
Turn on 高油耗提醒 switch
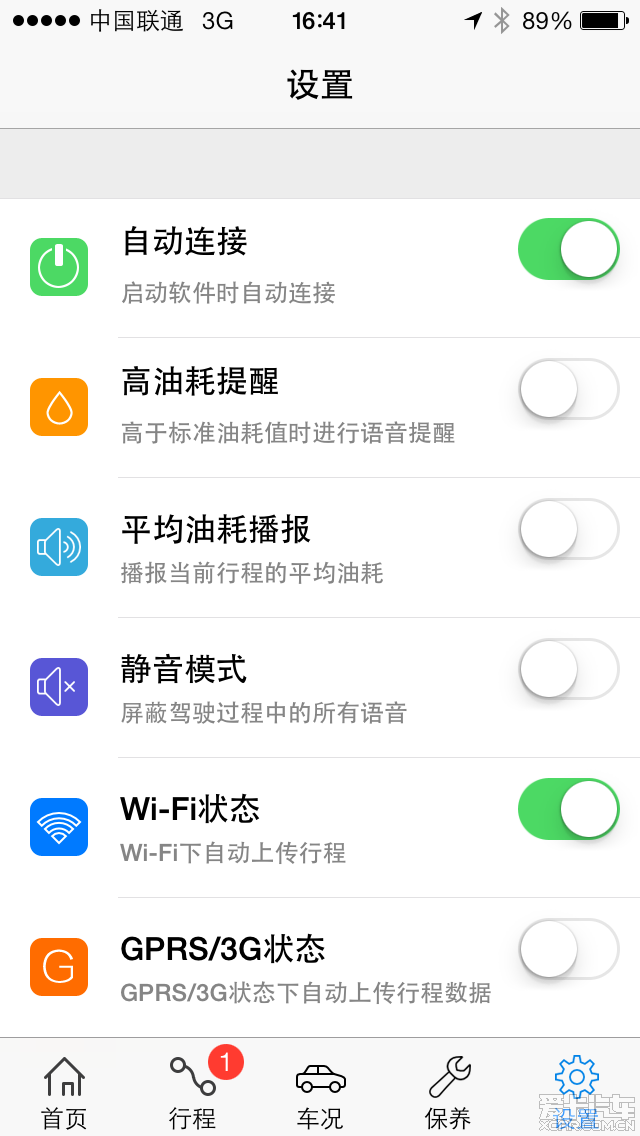click(x=569, y=389)
